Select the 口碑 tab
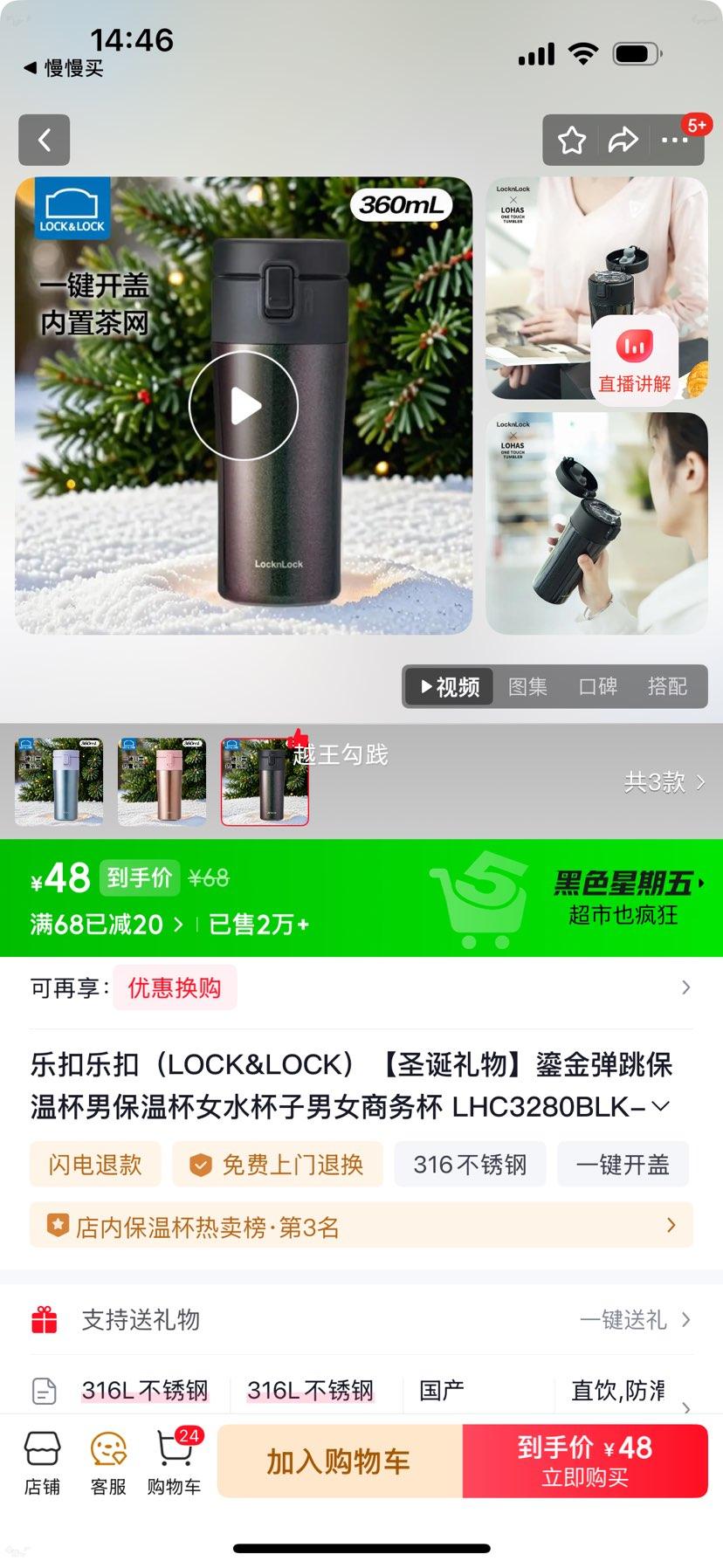Screen dimensions: 723x1568 [x=599, y=687]
